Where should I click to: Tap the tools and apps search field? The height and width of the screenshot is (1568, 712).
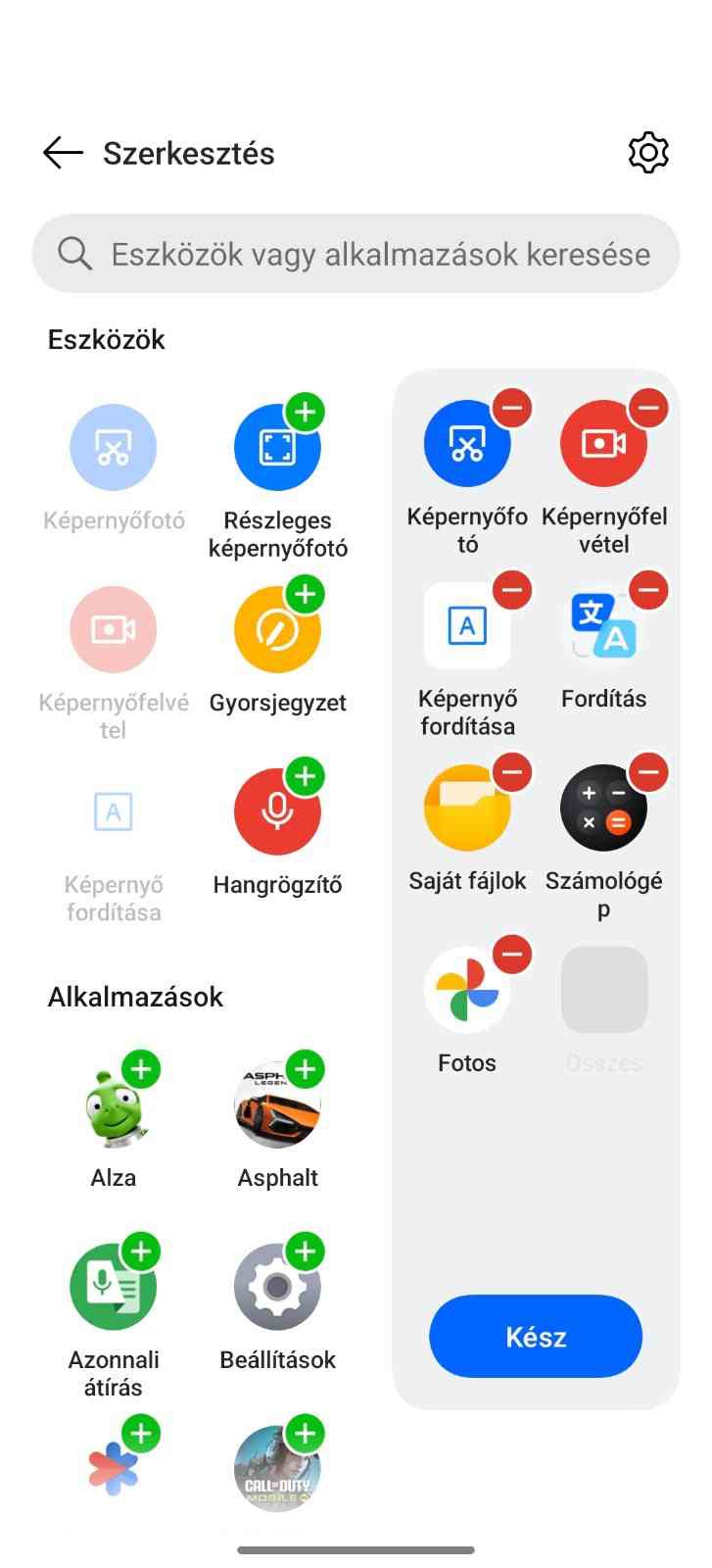356,254
